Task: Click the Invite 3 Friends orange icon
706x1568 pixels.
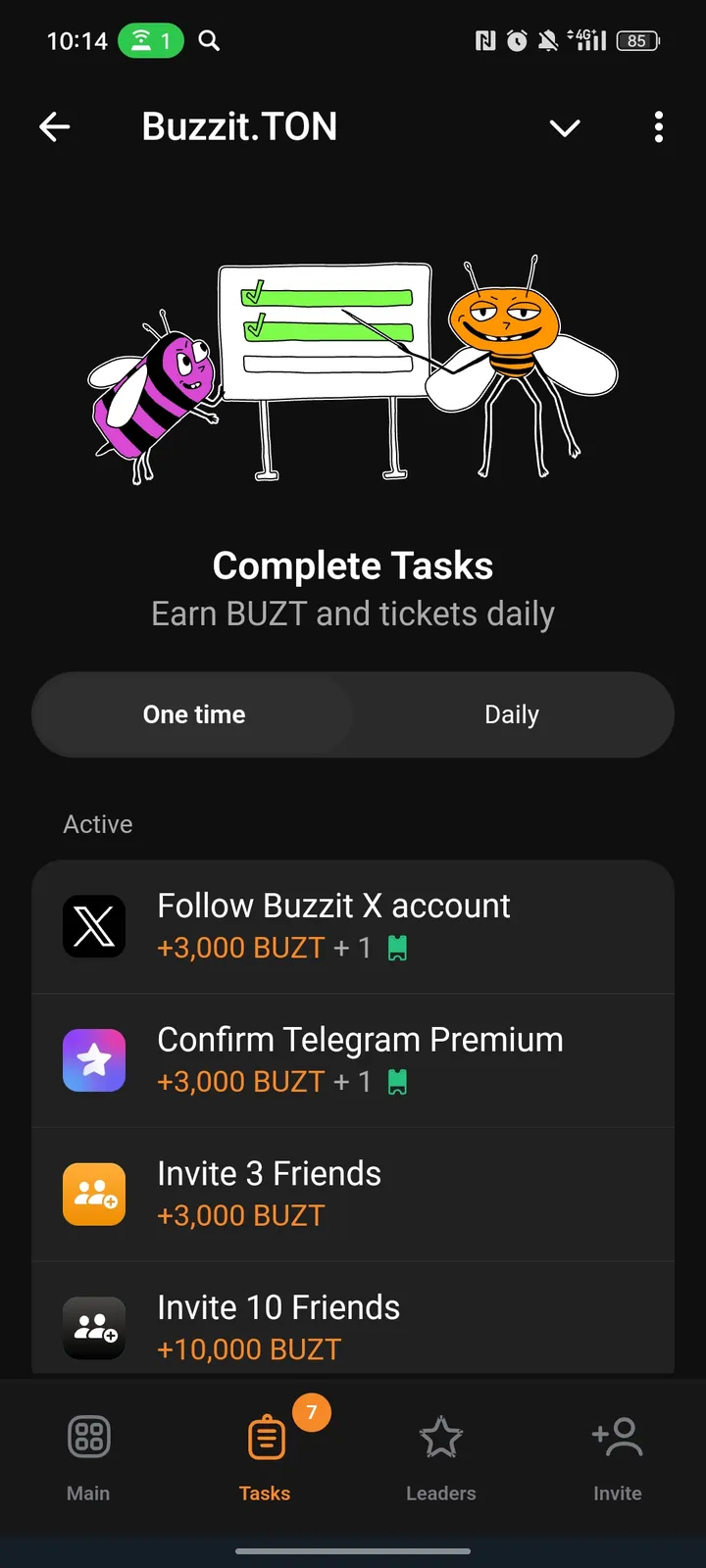Action: click(x=94, y=1194)
